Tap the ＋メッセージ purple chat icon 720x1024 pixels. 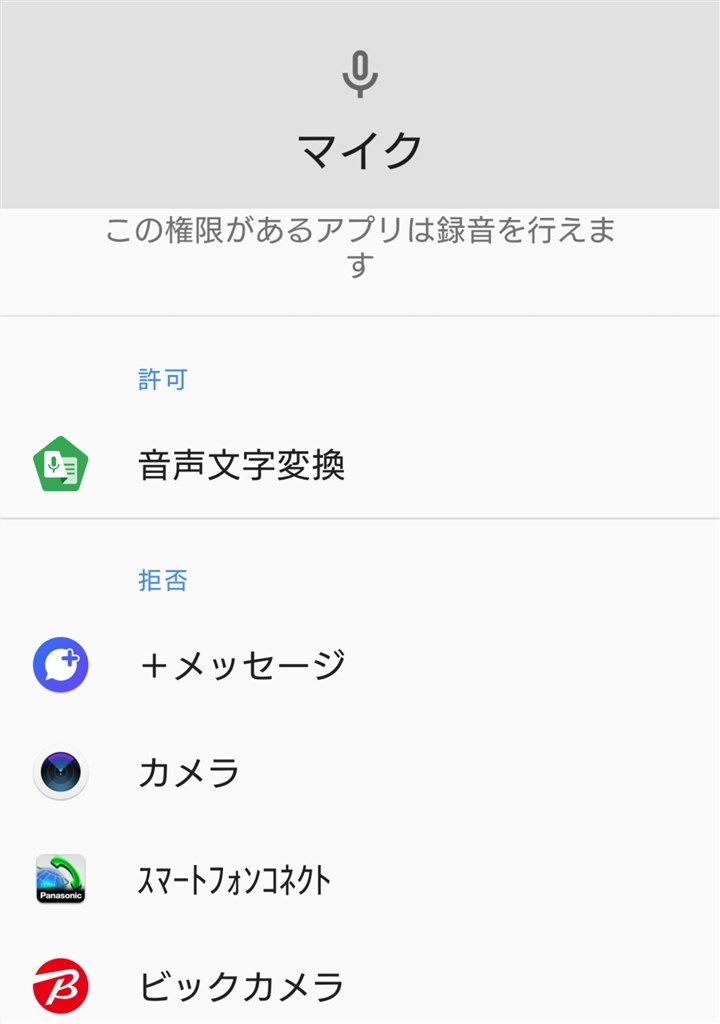60,662
